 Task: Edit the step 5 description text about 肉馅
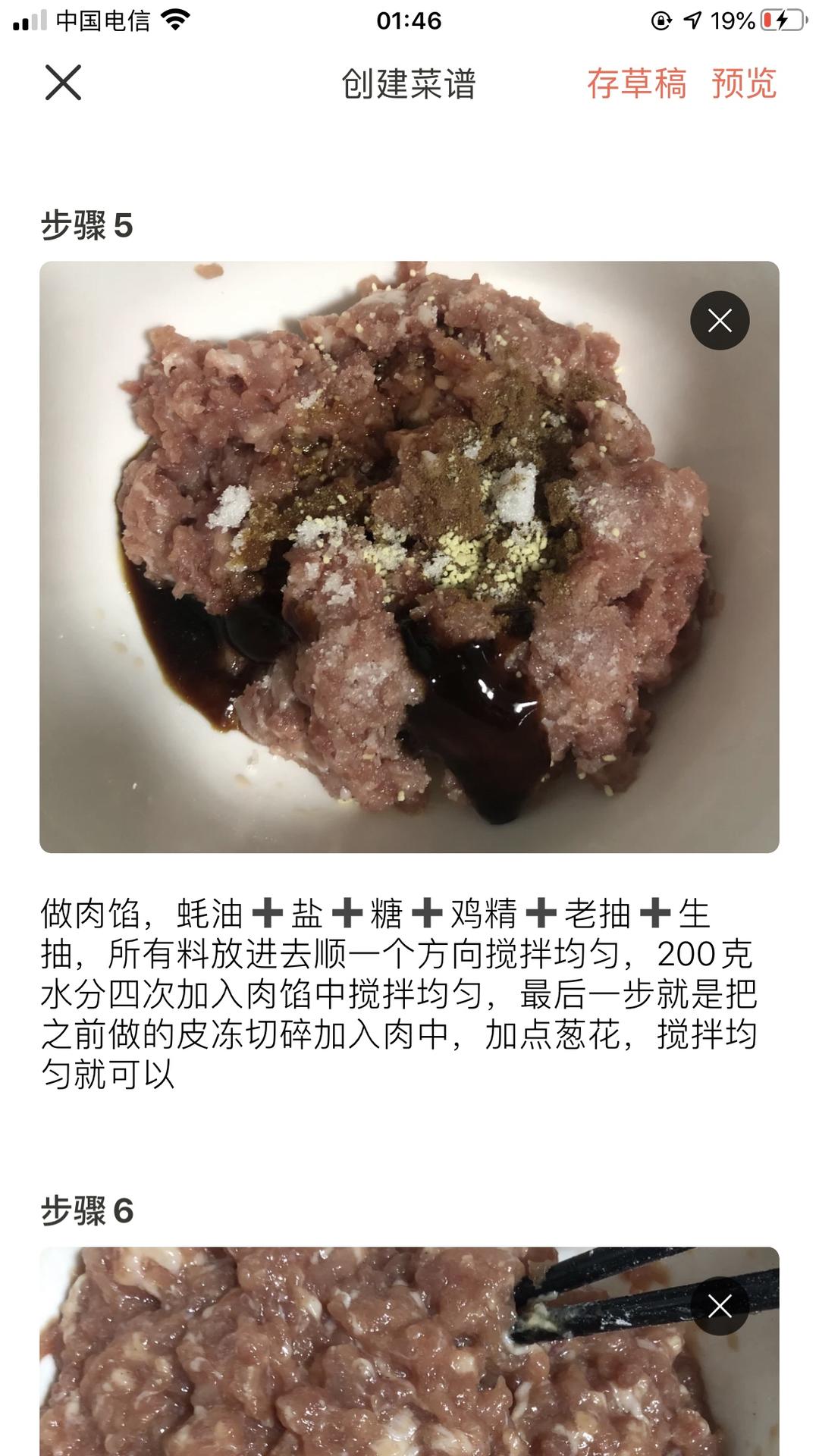pos(409,993)
